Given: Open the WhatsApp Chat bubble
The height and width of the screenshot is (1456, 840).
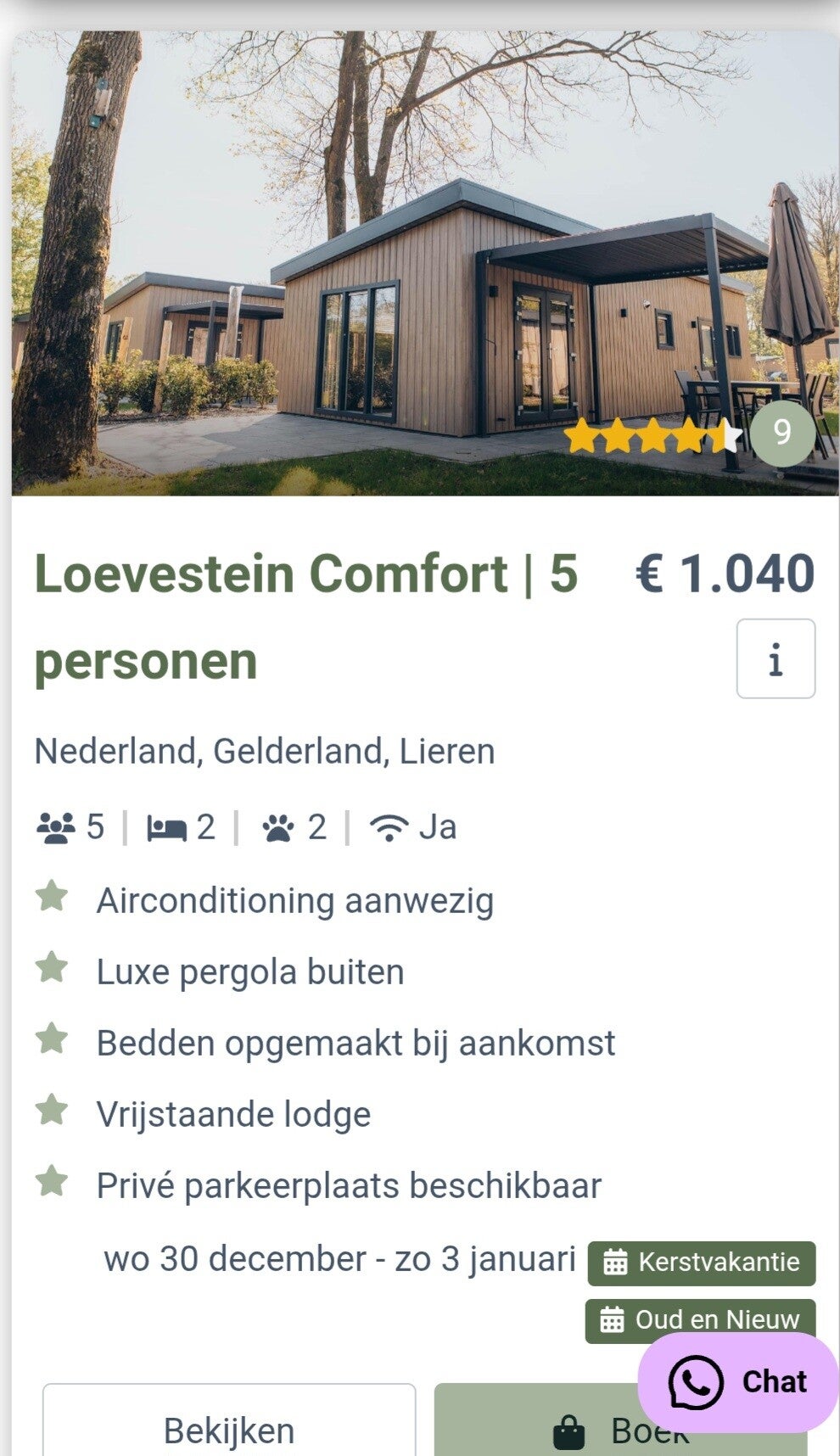Looking at the screenshot, I should tap(737, 1382).
